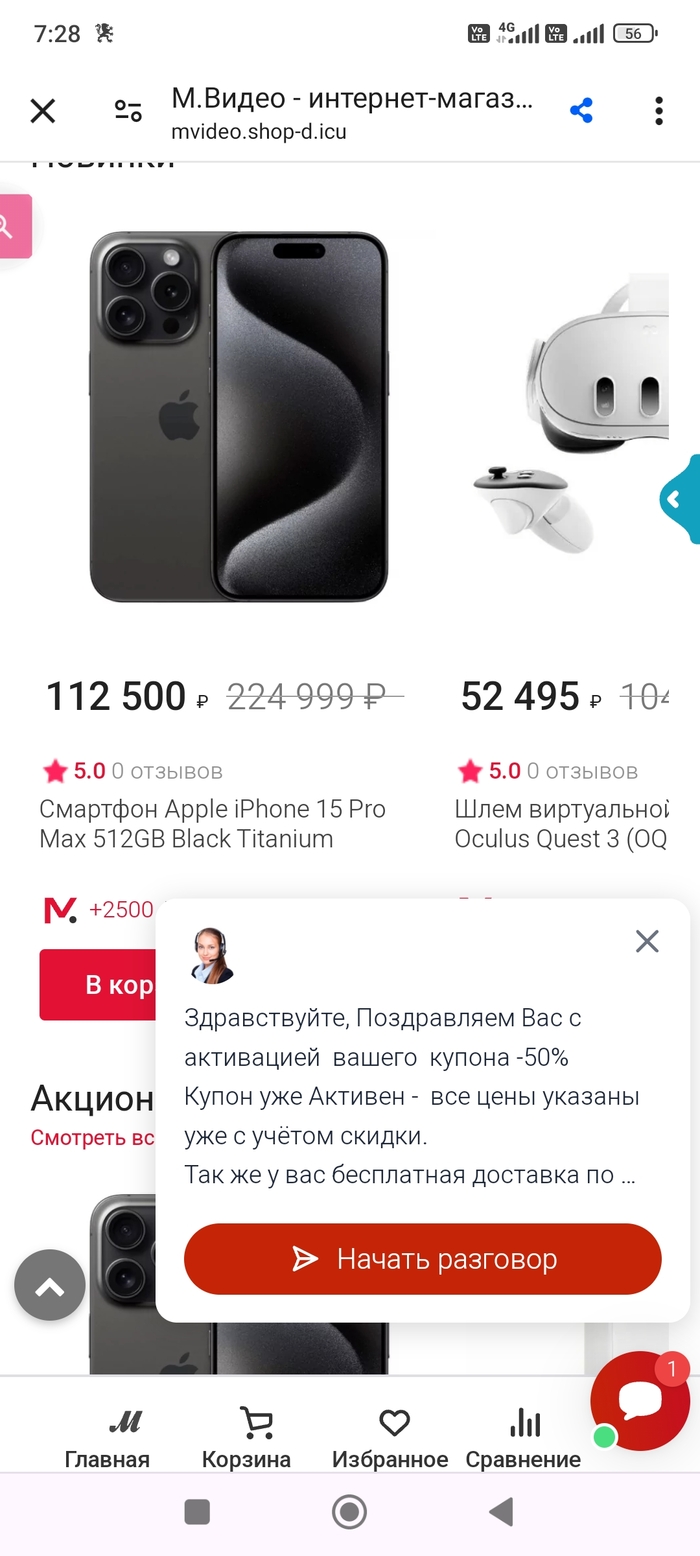Open the iPhone 15 Pro Max product card
Image resolution: width=700 pixels, height=1556 pixels.
coord(238,417)
